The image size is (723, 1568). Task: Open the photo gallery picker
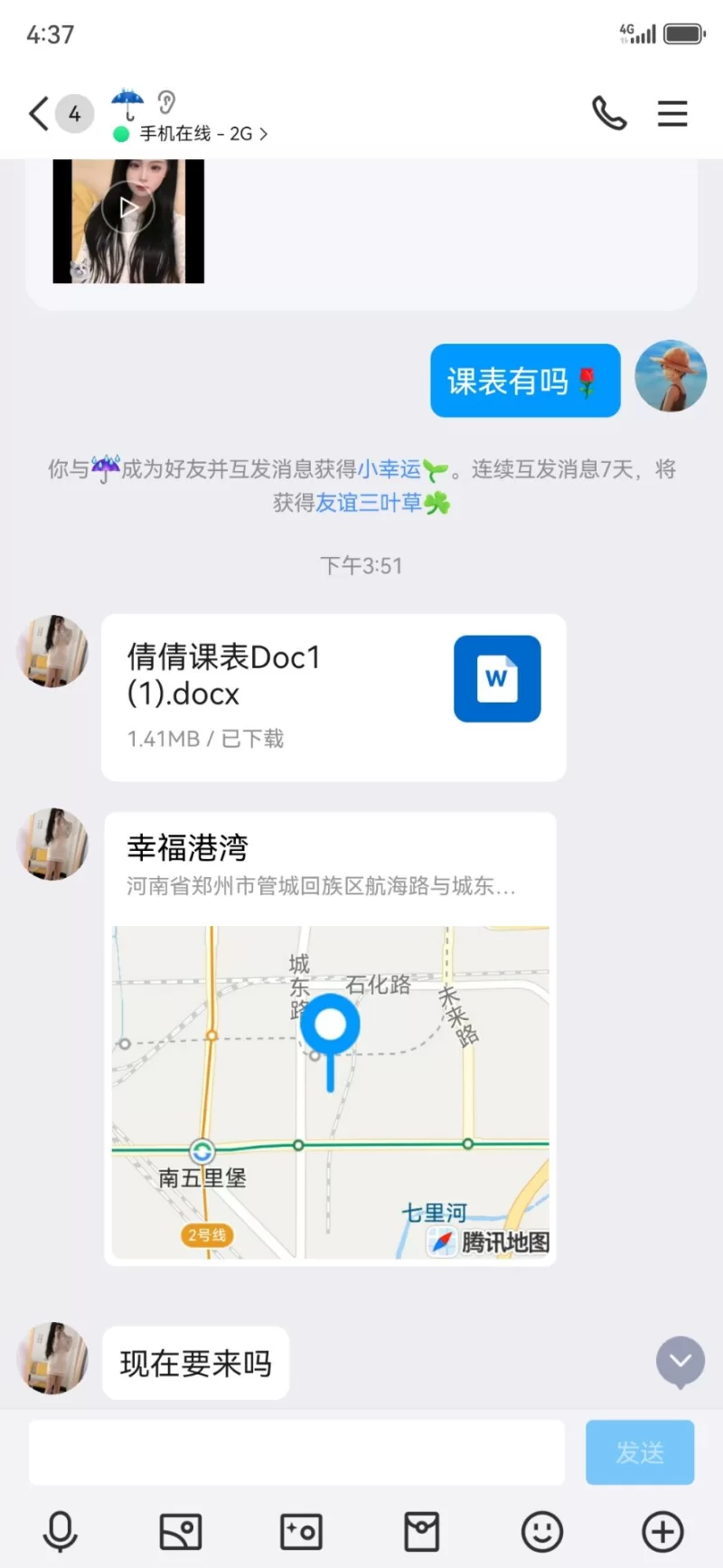[x=181, y=1532]
